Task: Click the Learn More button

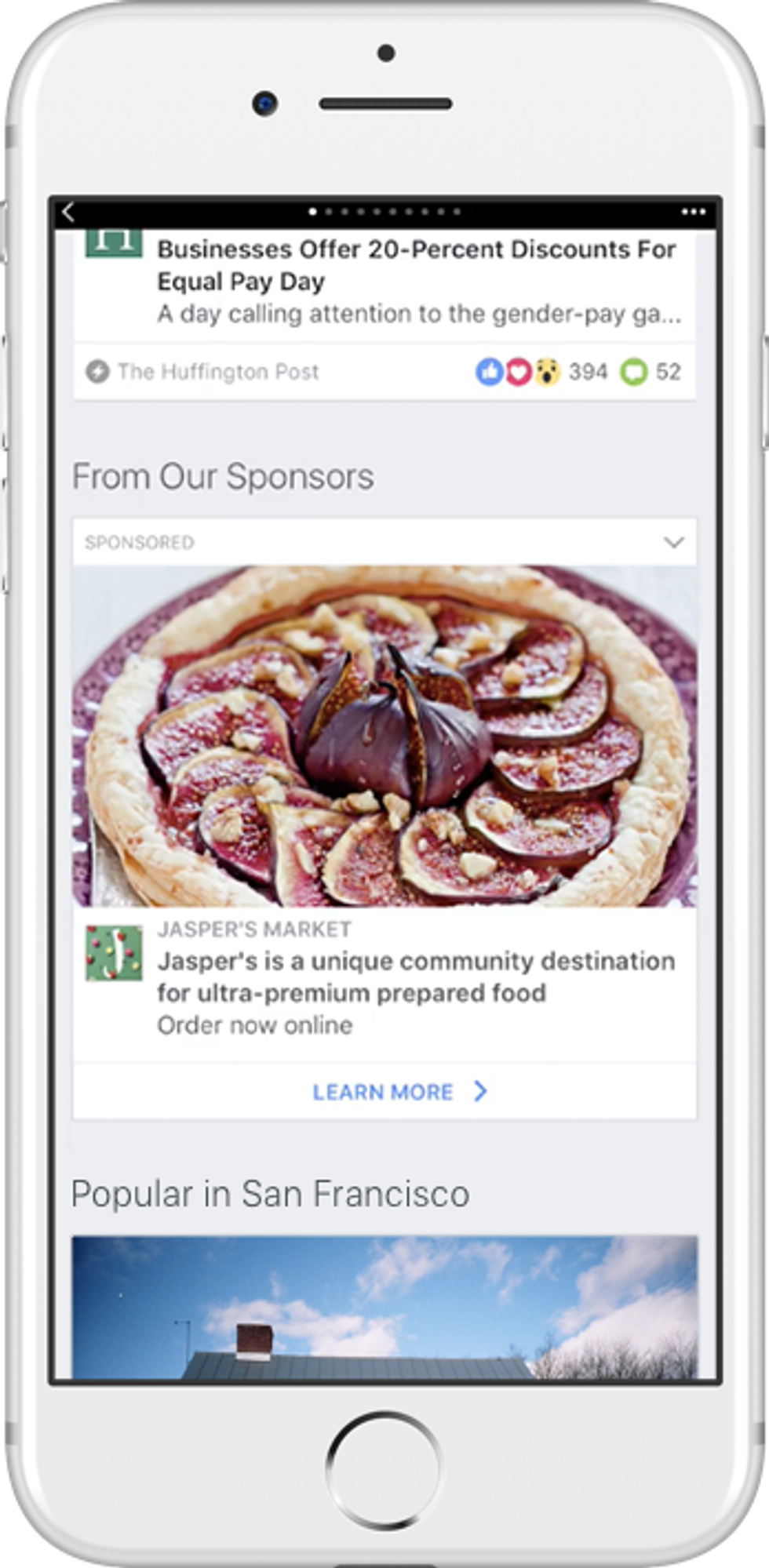Action: (382, 1092)
